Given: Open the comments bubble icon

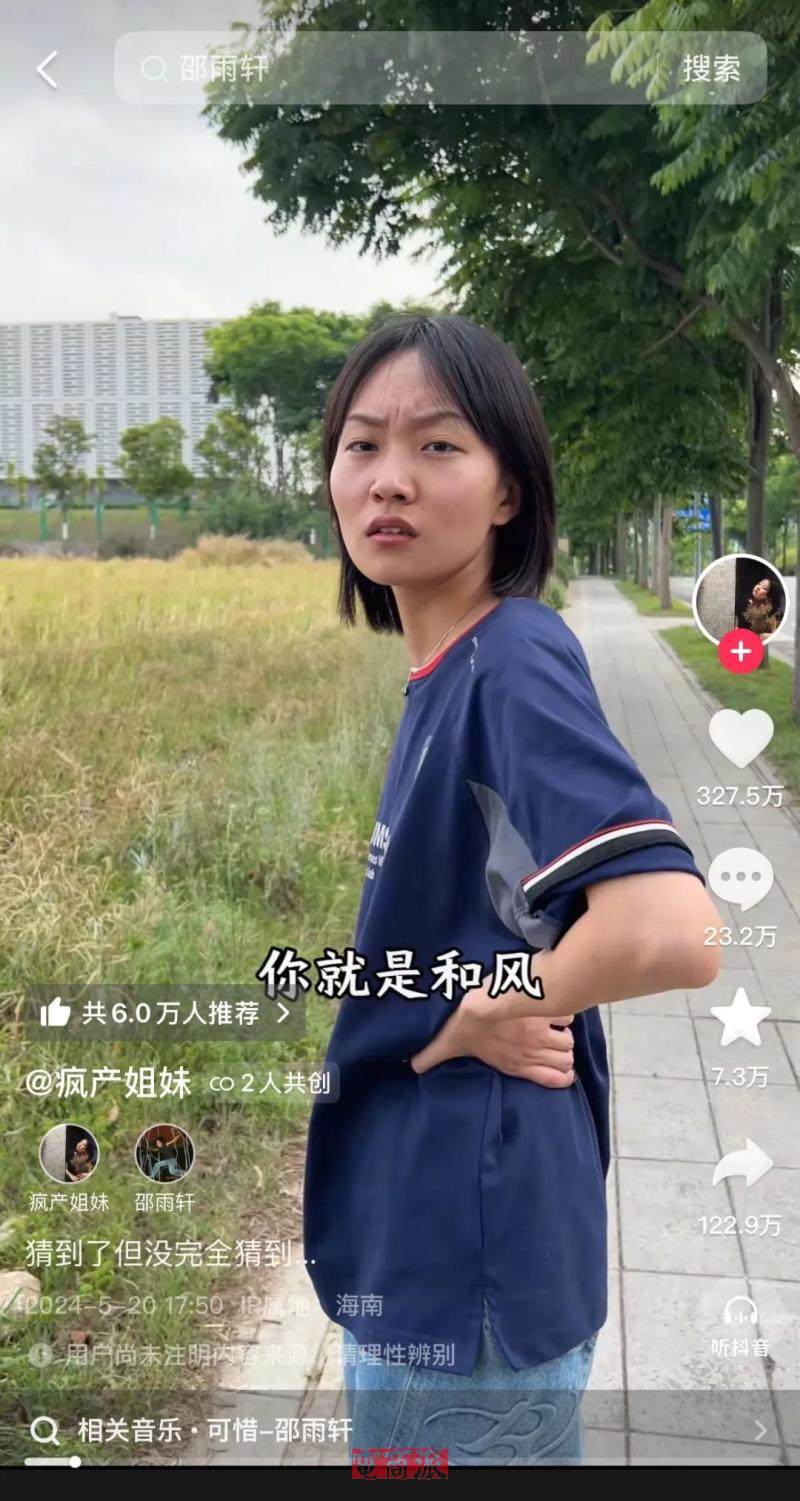Looking at the screenshot, I should 740,878.
